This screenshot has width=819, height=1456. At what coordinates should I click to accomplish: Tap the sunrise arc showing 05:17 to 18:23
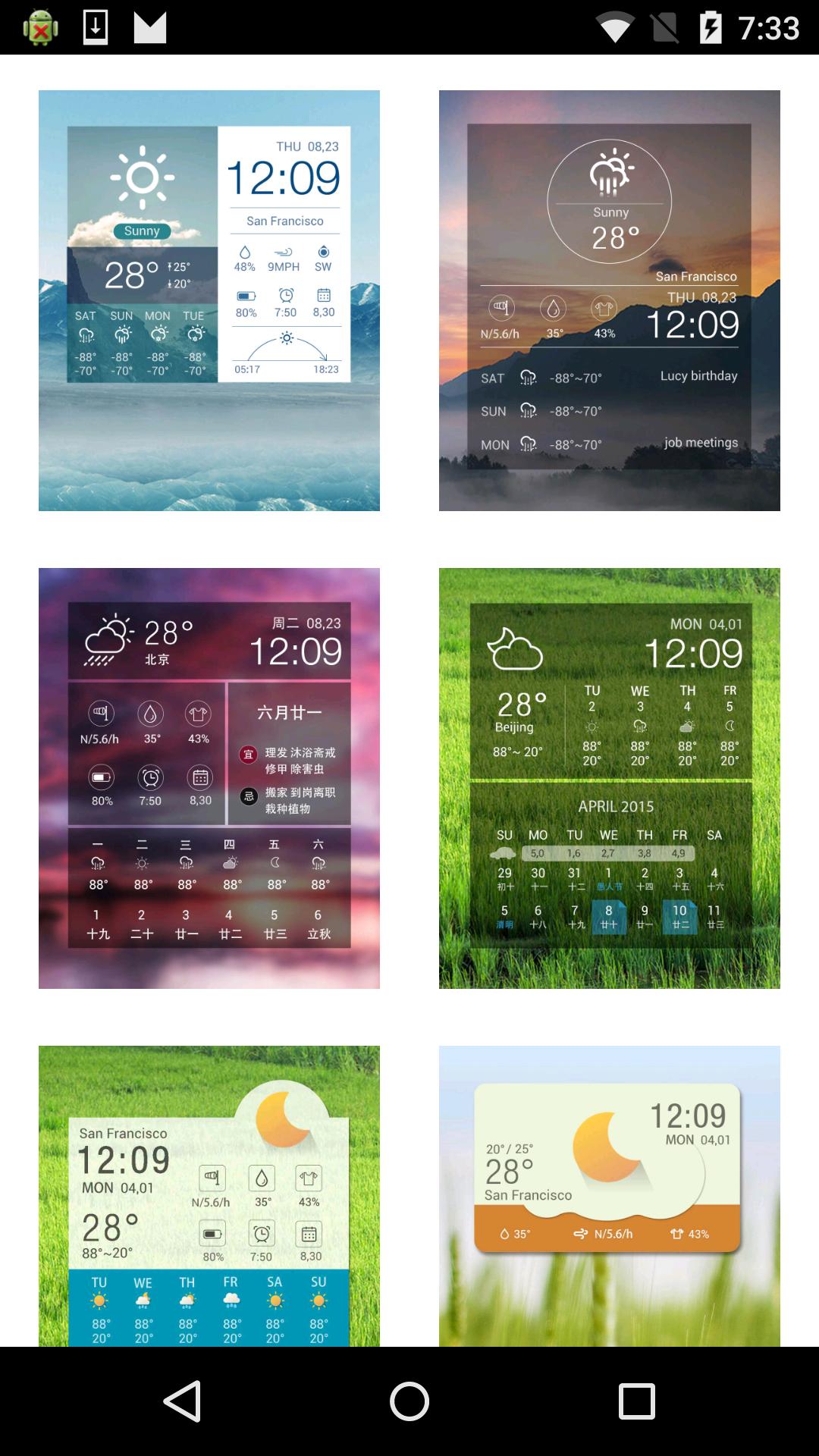pyautogui.click(x=286, y=341)
